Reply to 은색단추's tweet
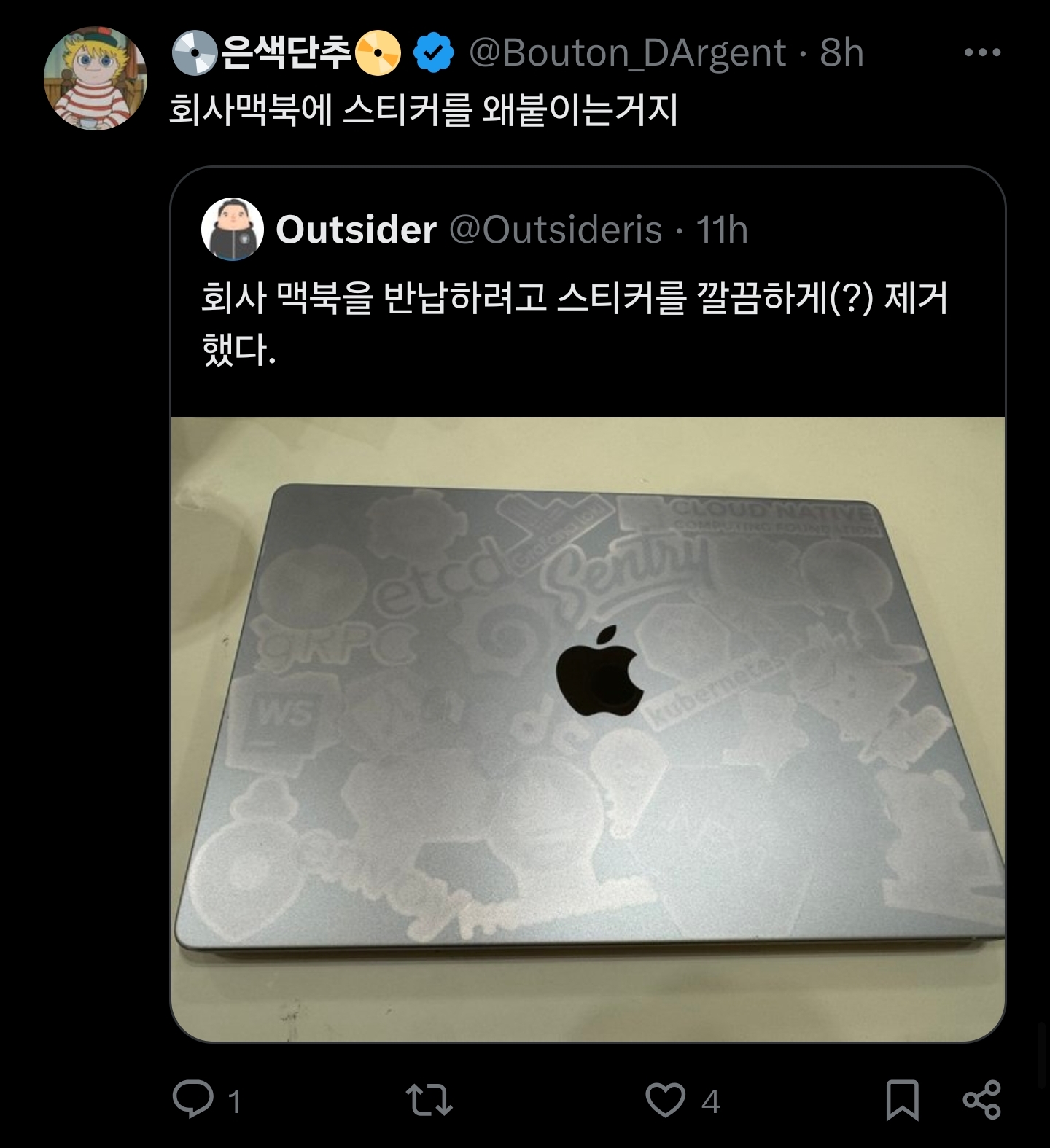Image resolution: width=1050 pixels, height=1148 pixels. click(x=192, y=1100)
